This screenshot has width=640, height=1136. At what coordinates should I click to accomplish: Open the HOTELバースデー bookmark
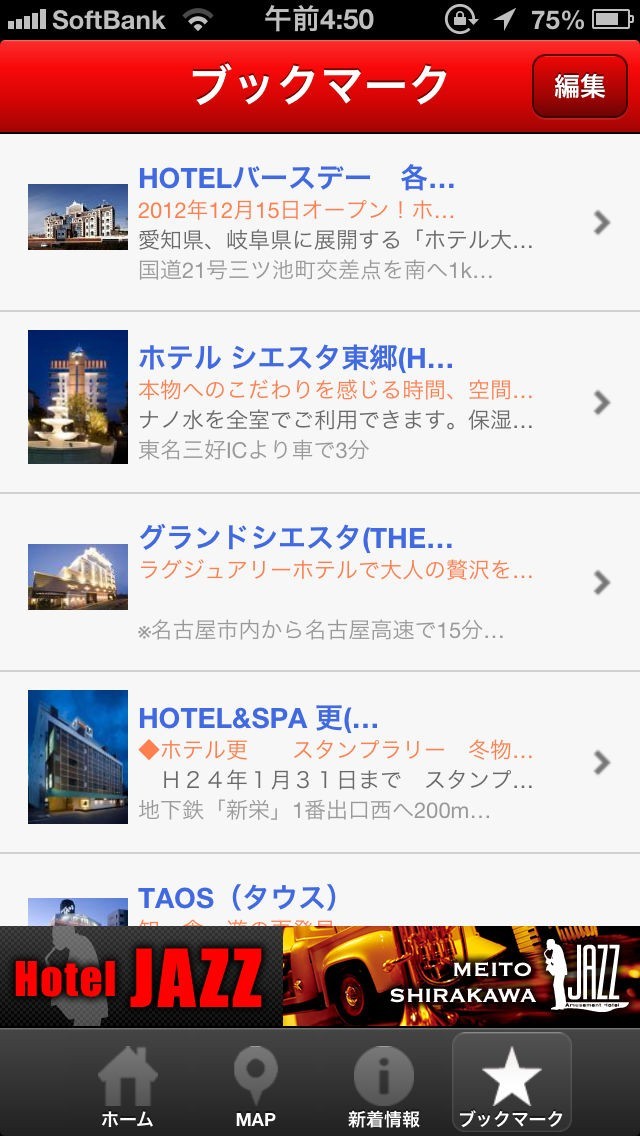pyautogui.click(x=320, y=222)
